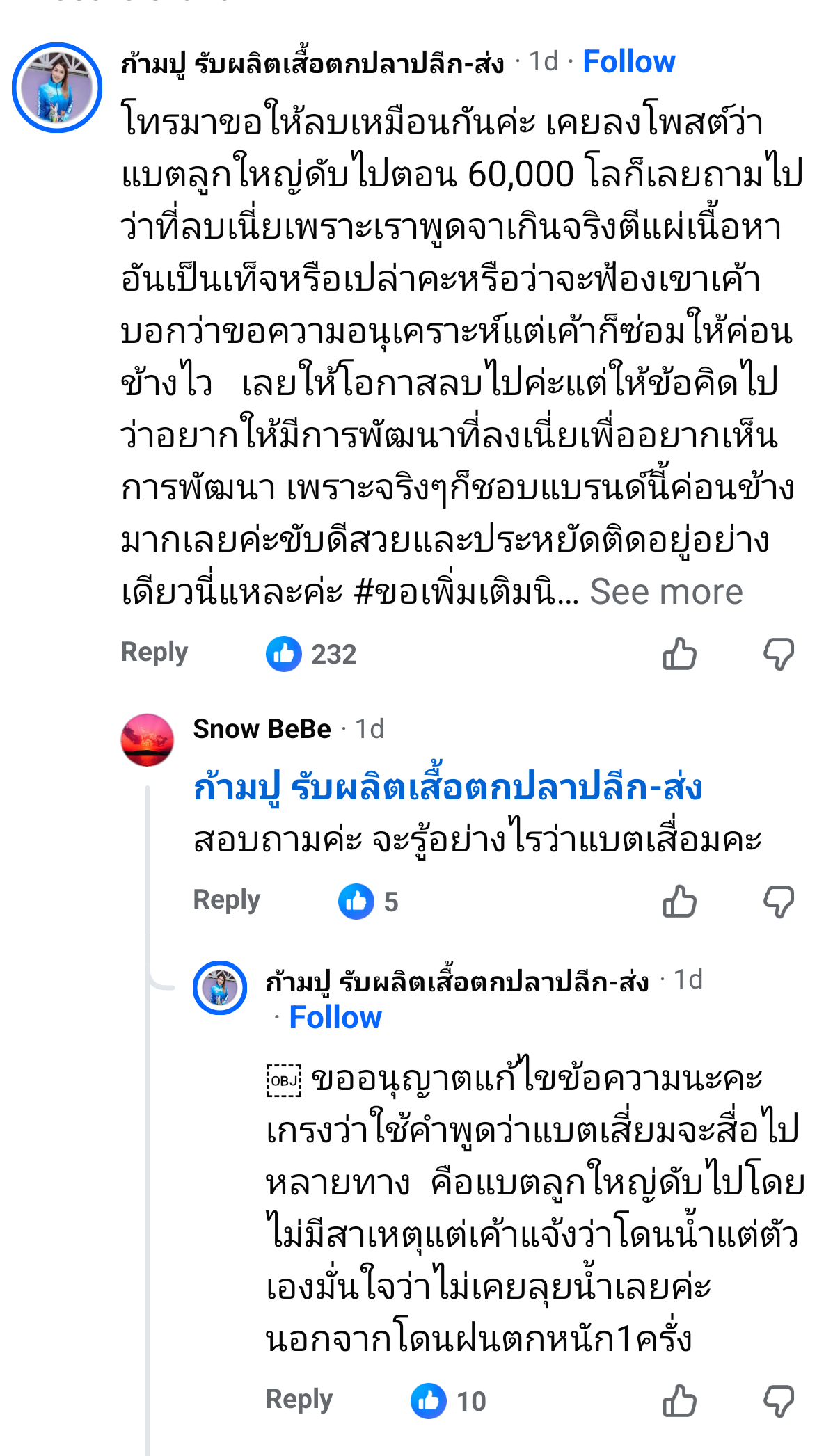Like the top comment with 232 reactions
Image resolution: width=833 pixels, height=1456 pixels.
pos(679,654)
